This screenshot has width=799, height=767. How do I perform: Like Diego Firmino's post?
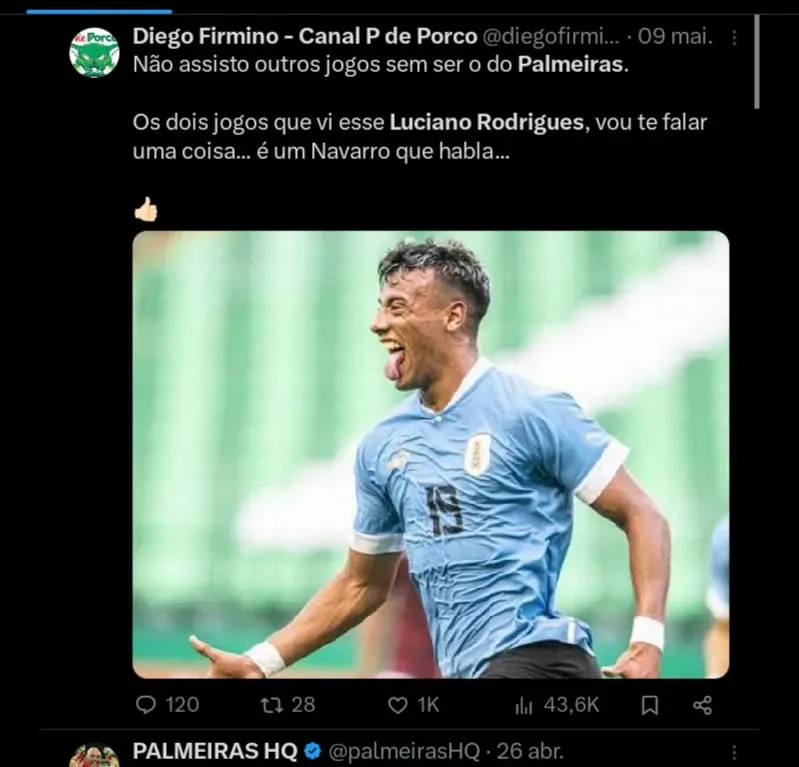tap(398, 705)
